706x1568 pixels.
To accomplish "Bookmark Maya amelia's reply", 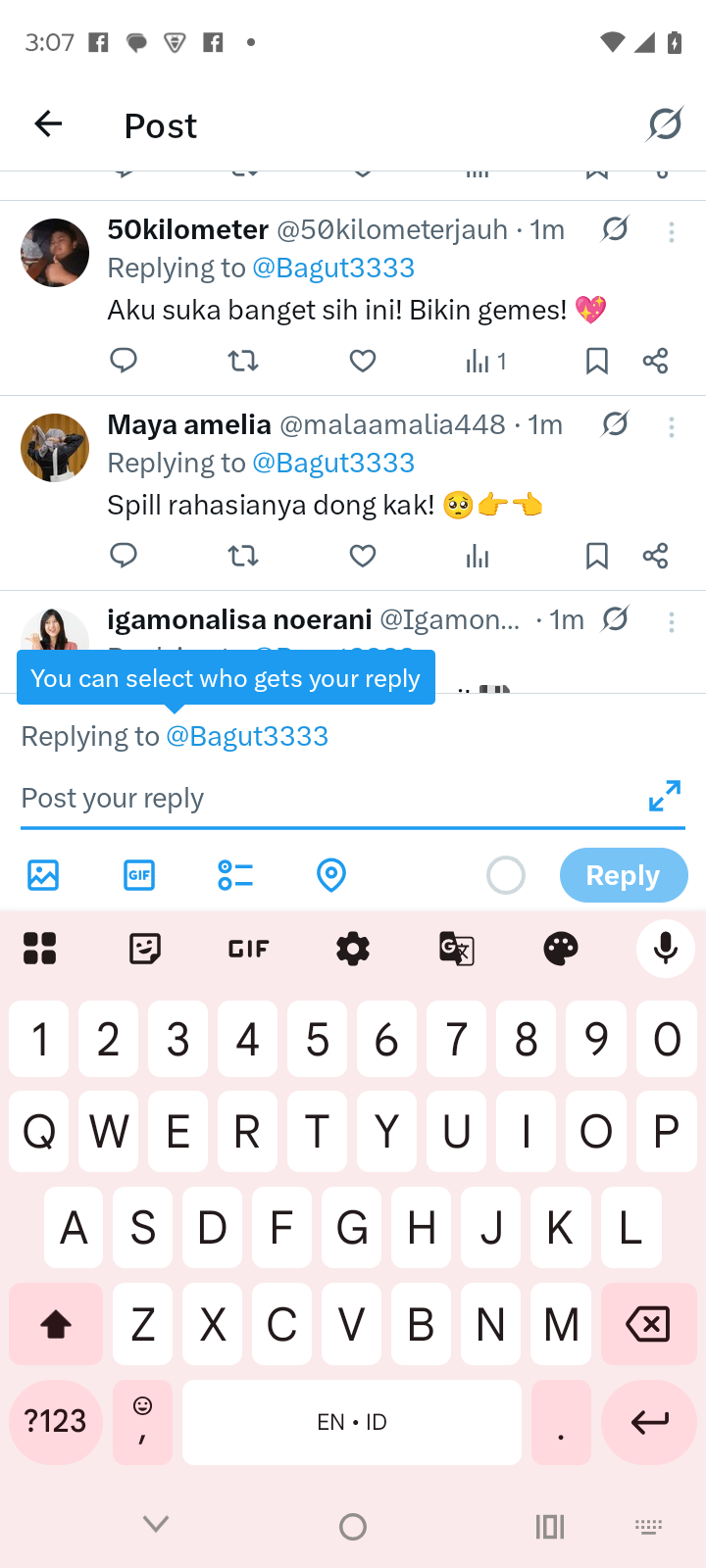I will coord(596,557).
